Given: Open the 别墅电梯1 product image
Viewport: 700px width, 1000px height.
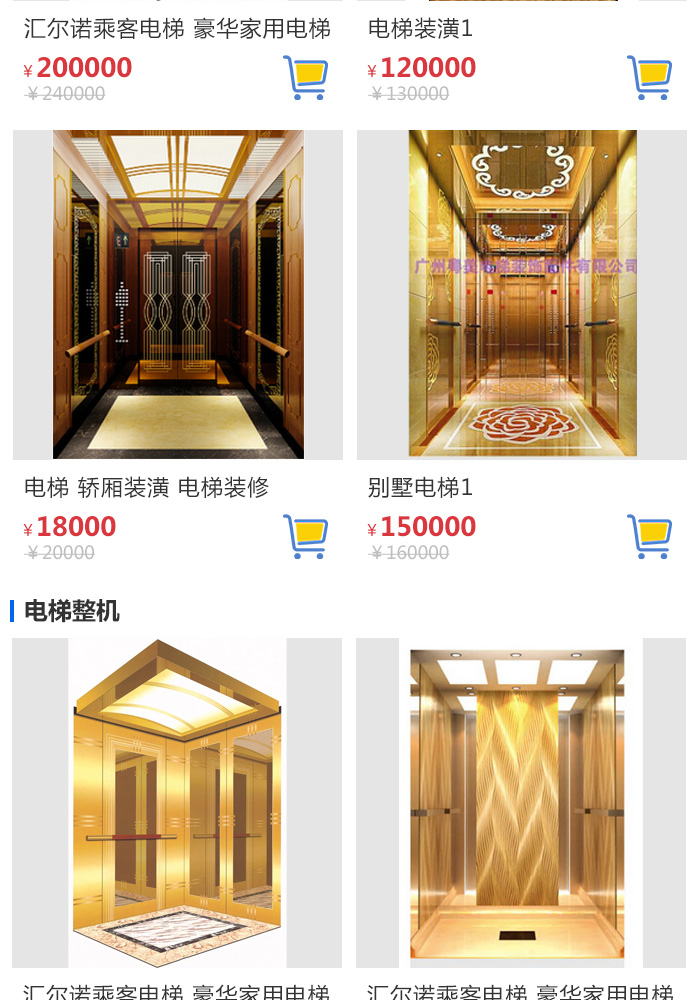Looking at the screenshot, I should [x=522, y=294].
